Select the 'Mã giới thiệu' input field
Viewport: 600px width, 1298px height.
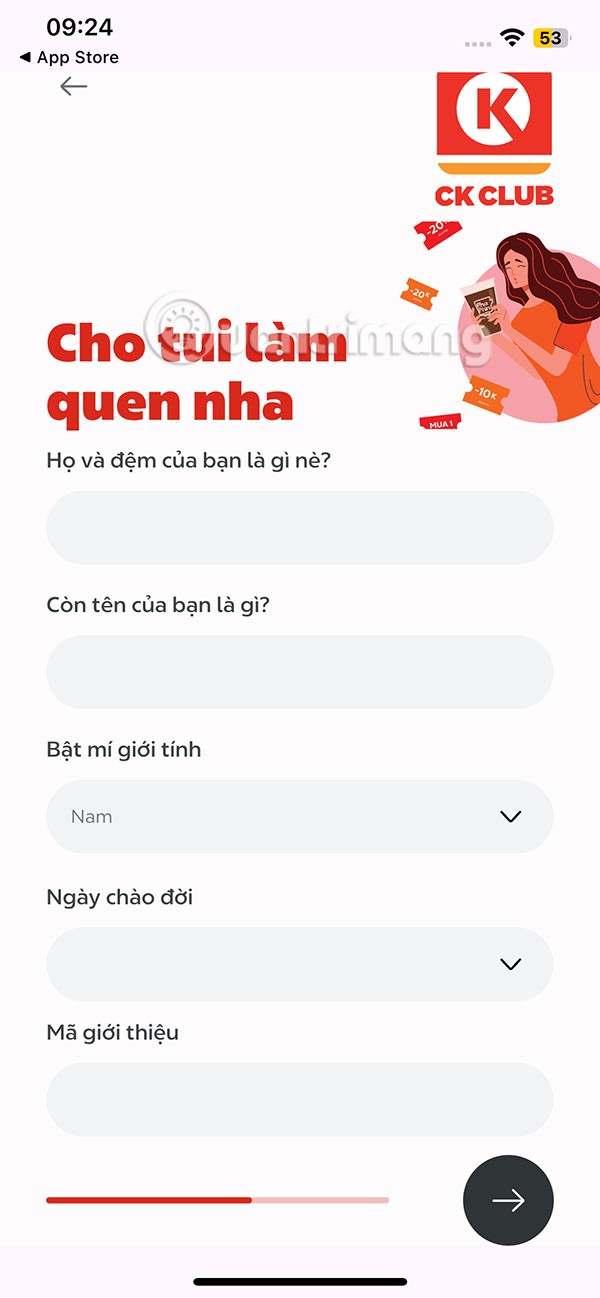point(299,1099)
